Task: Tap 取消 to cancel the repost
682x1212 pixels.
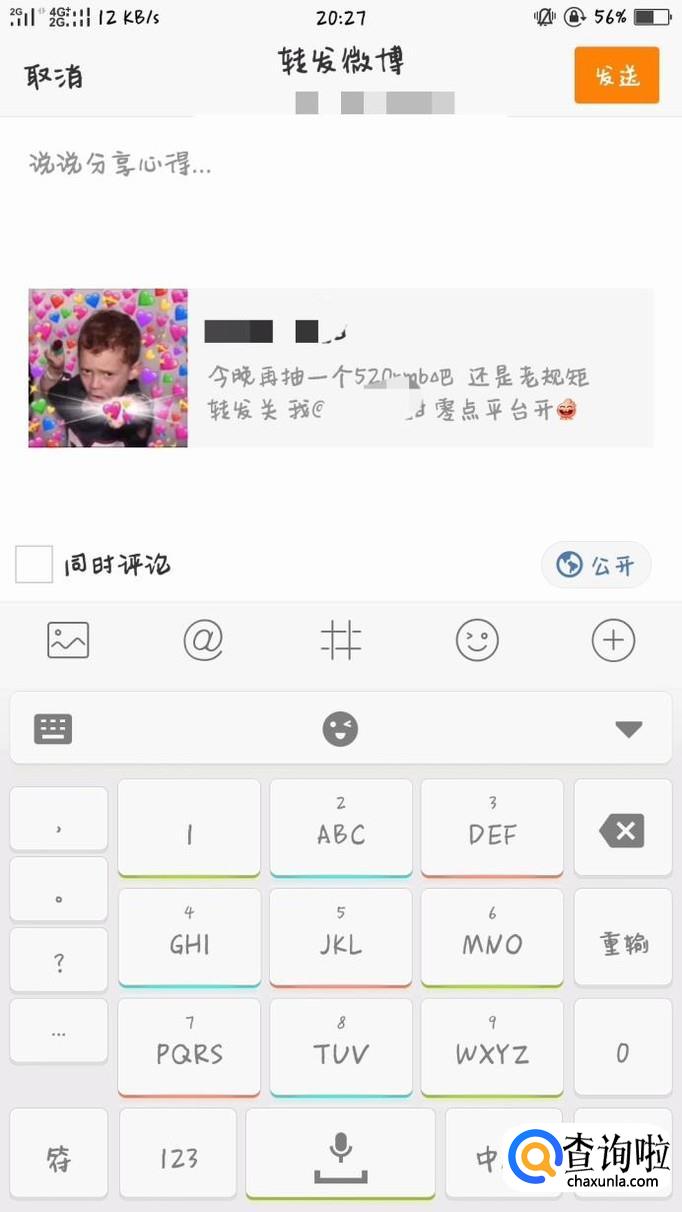Action: (x=54, y=77)
